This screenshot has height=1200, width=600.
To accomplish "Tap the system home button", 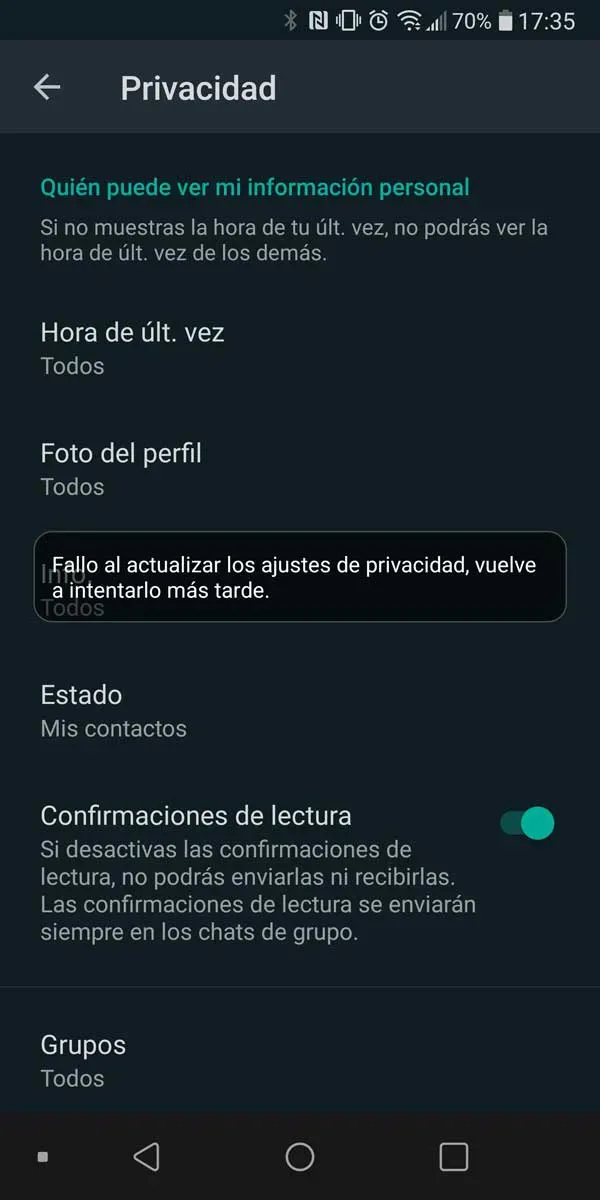I will pos(300,1157).
